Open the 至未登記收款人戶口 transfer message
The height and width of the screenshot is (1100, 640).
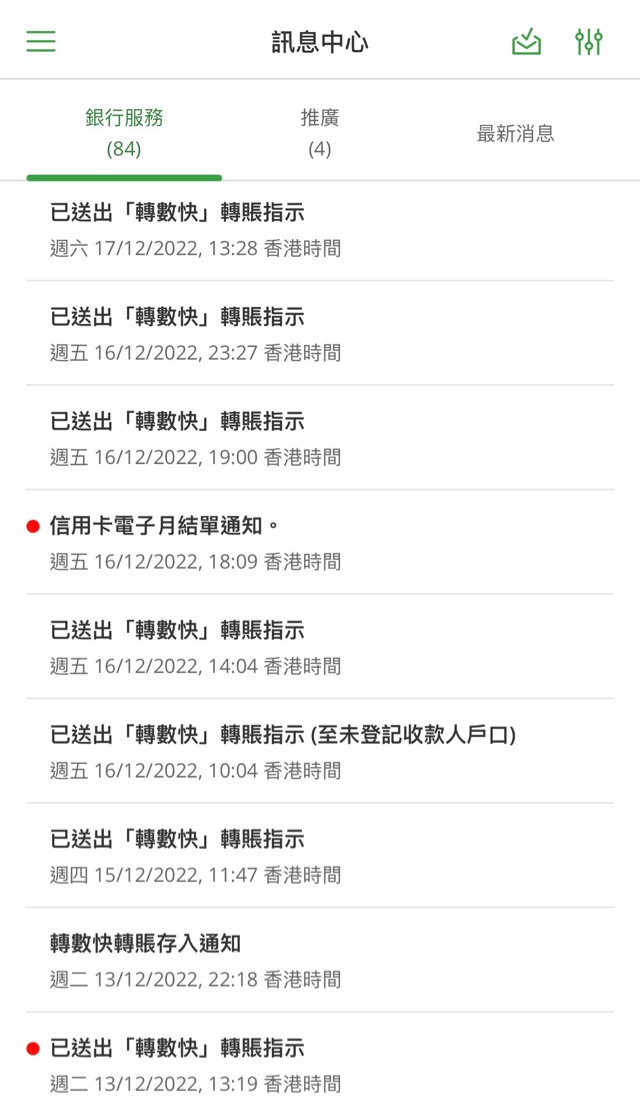pos(320,751)
